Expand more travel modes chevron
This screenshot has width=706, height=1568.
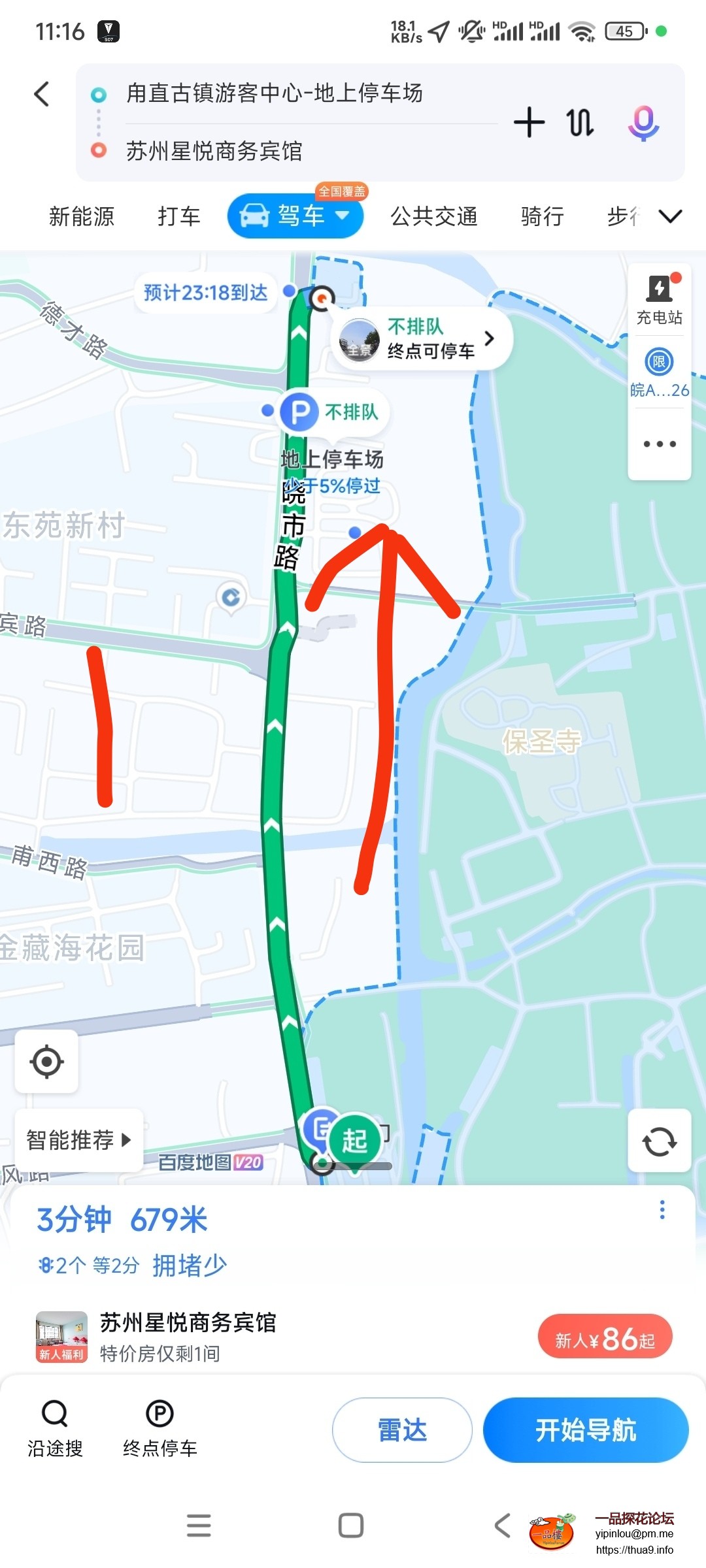tap(671, 216)
